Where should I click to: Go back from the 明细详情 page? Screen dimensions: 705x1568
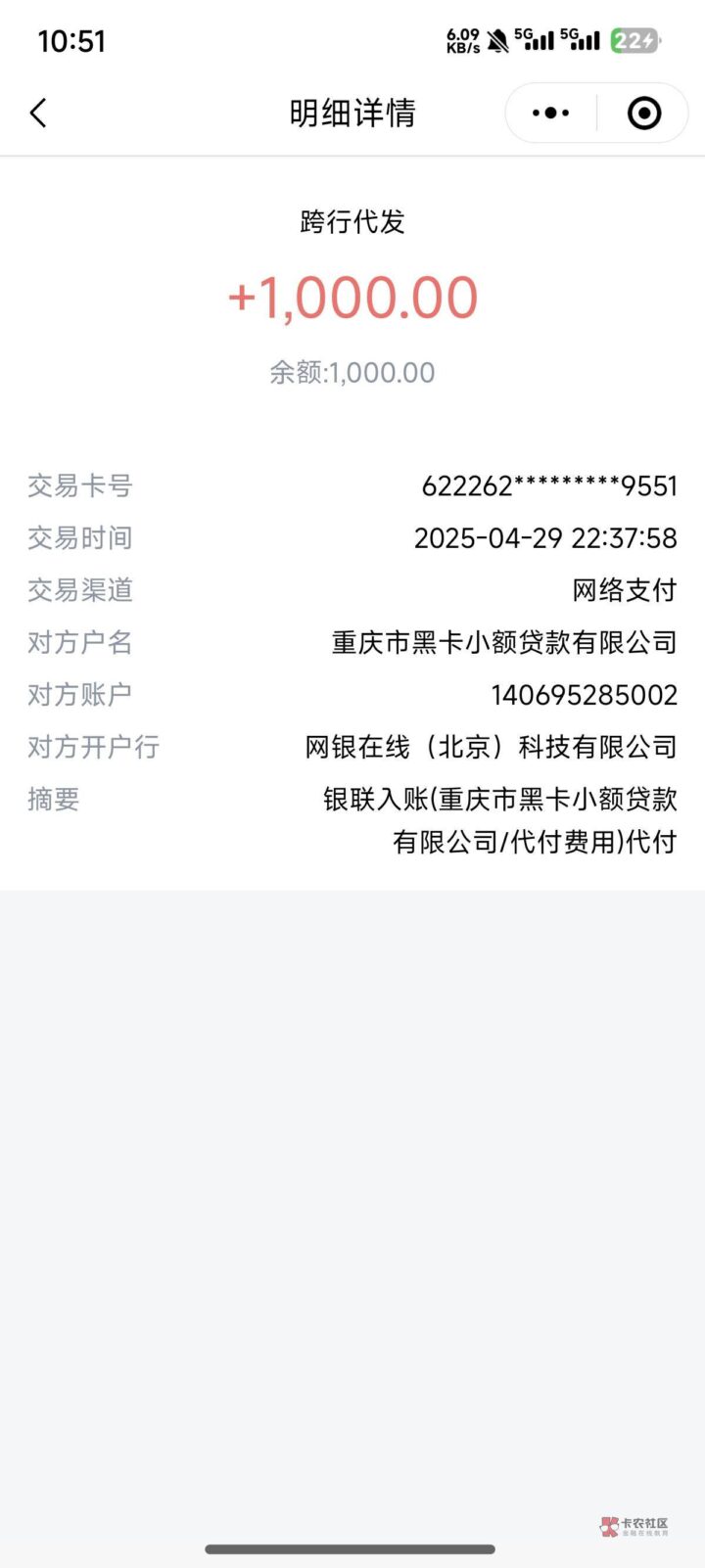tap(38, 114)
